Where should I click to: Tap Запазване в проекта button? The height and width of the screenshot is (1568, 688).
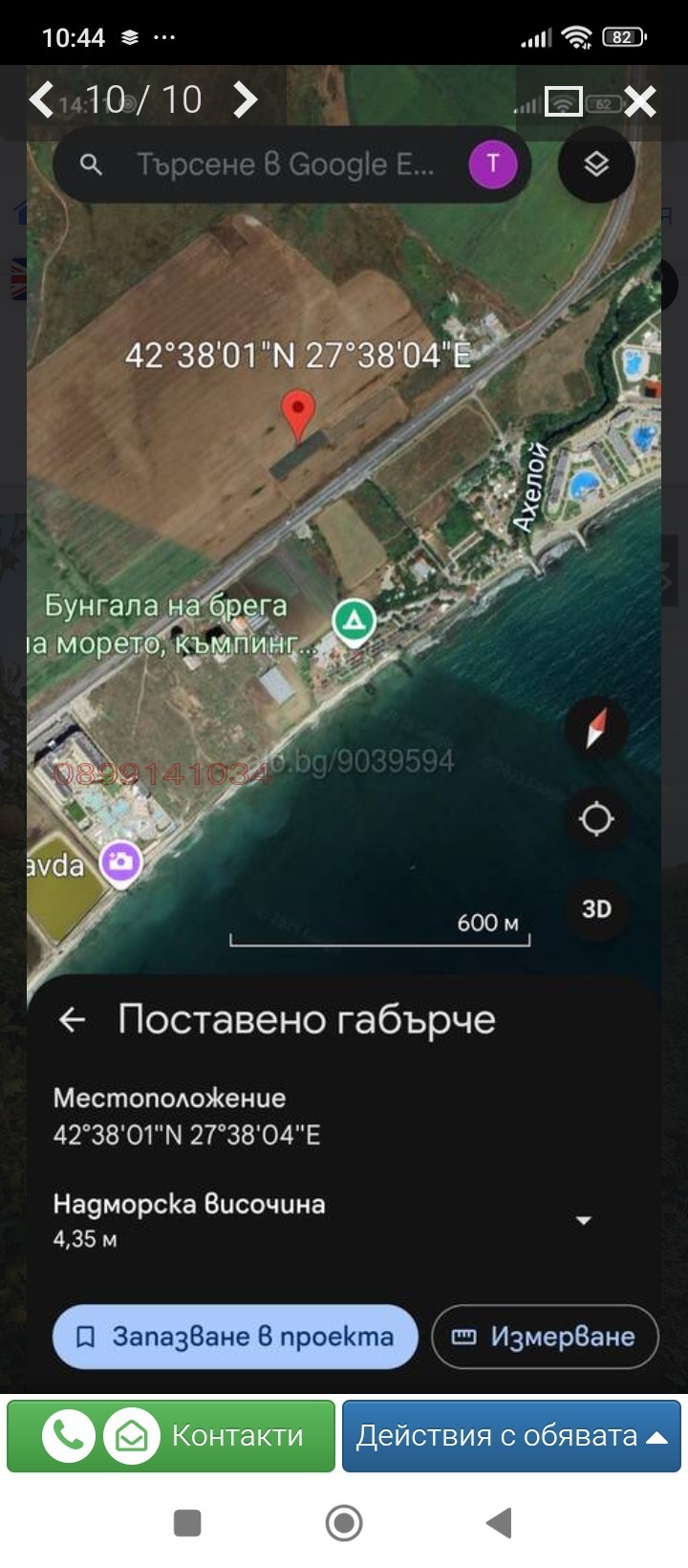tap(233, 1338)
